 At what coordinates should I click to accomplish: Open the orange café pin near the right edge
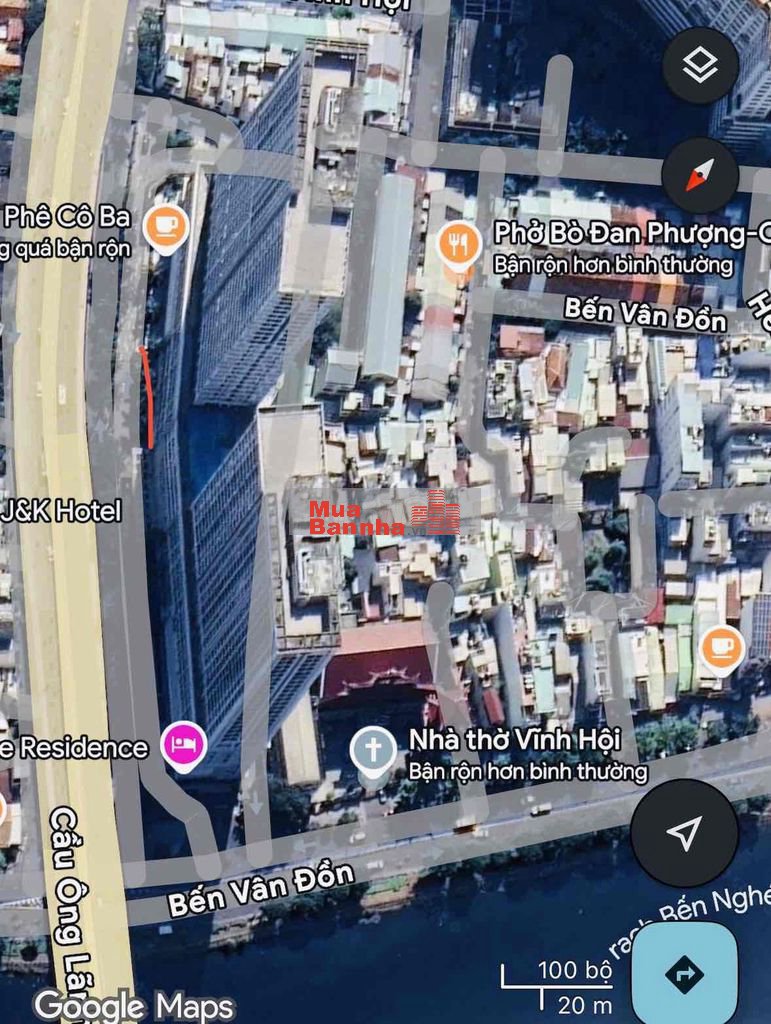pyautogui.click(x=720, y=648)
